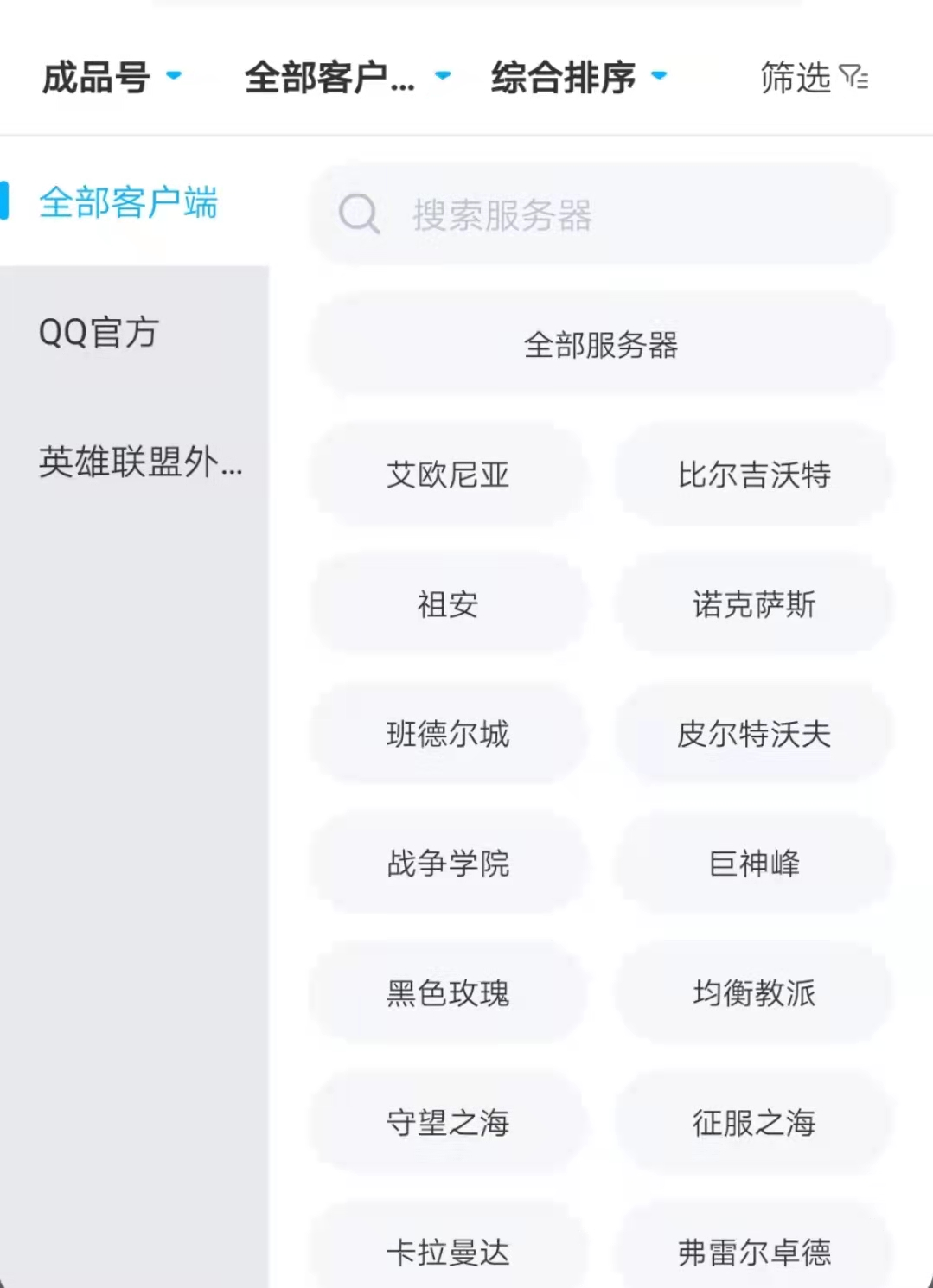
Task: Select the 诺克萨斯 server chip
Action: (754, 604)
